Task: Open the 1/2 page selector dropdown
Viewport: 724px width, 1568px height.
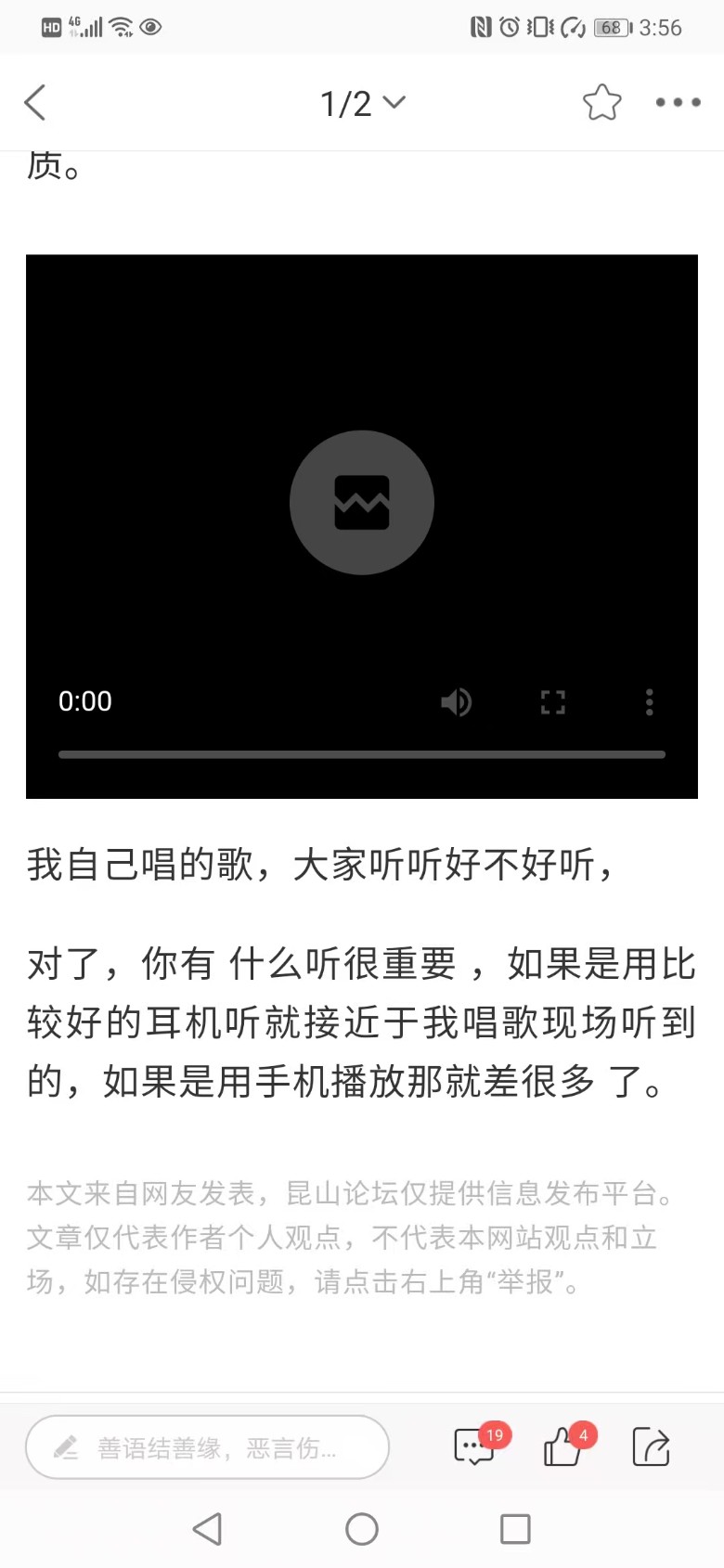Action: coord(362,103)
